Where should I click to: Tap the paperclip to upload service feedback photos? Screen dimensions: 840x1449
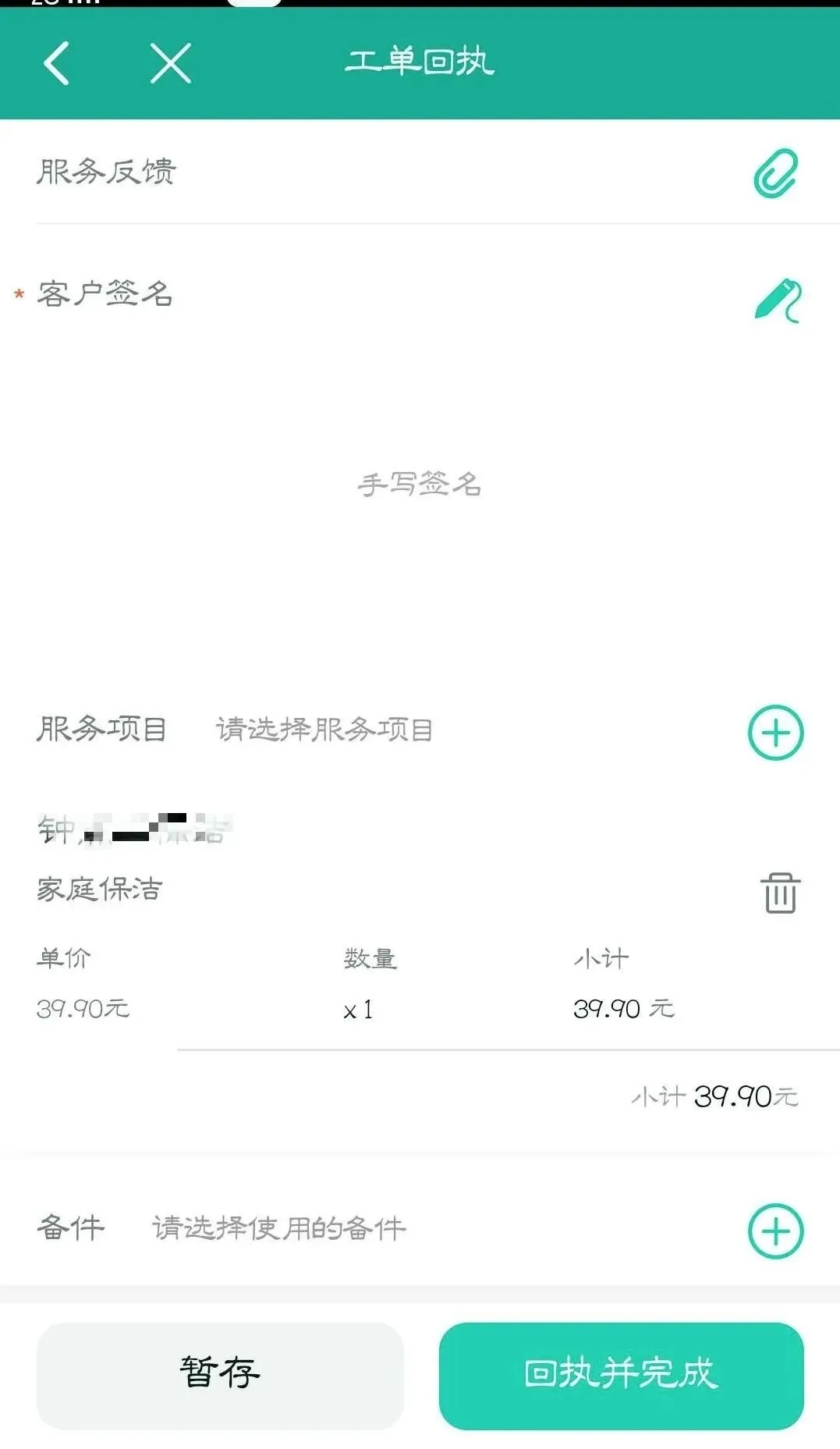click(776, 172)
